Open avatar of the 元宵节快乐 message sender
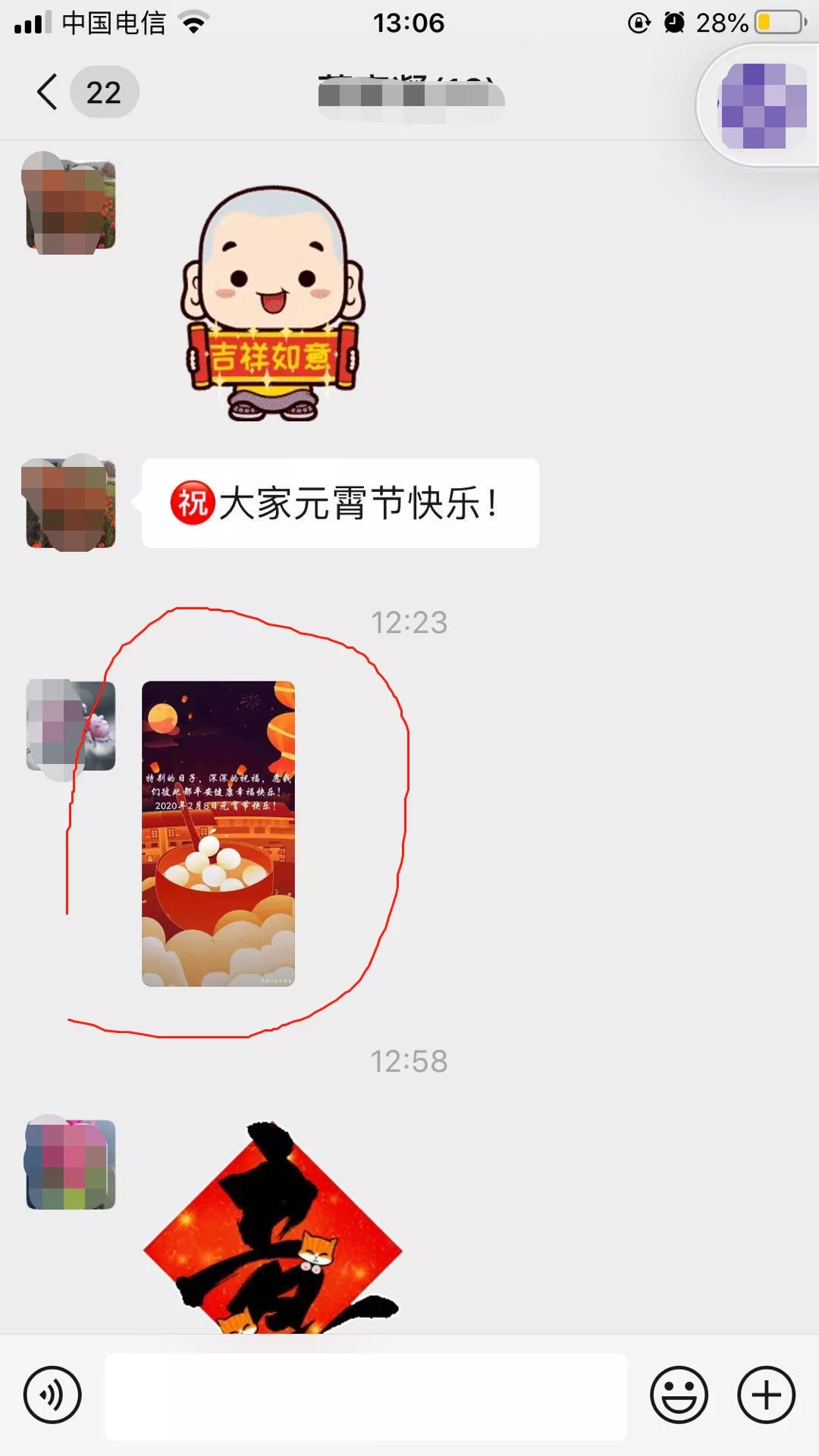Viewport: 819px width, 1456px height. [x=71, y=503]
